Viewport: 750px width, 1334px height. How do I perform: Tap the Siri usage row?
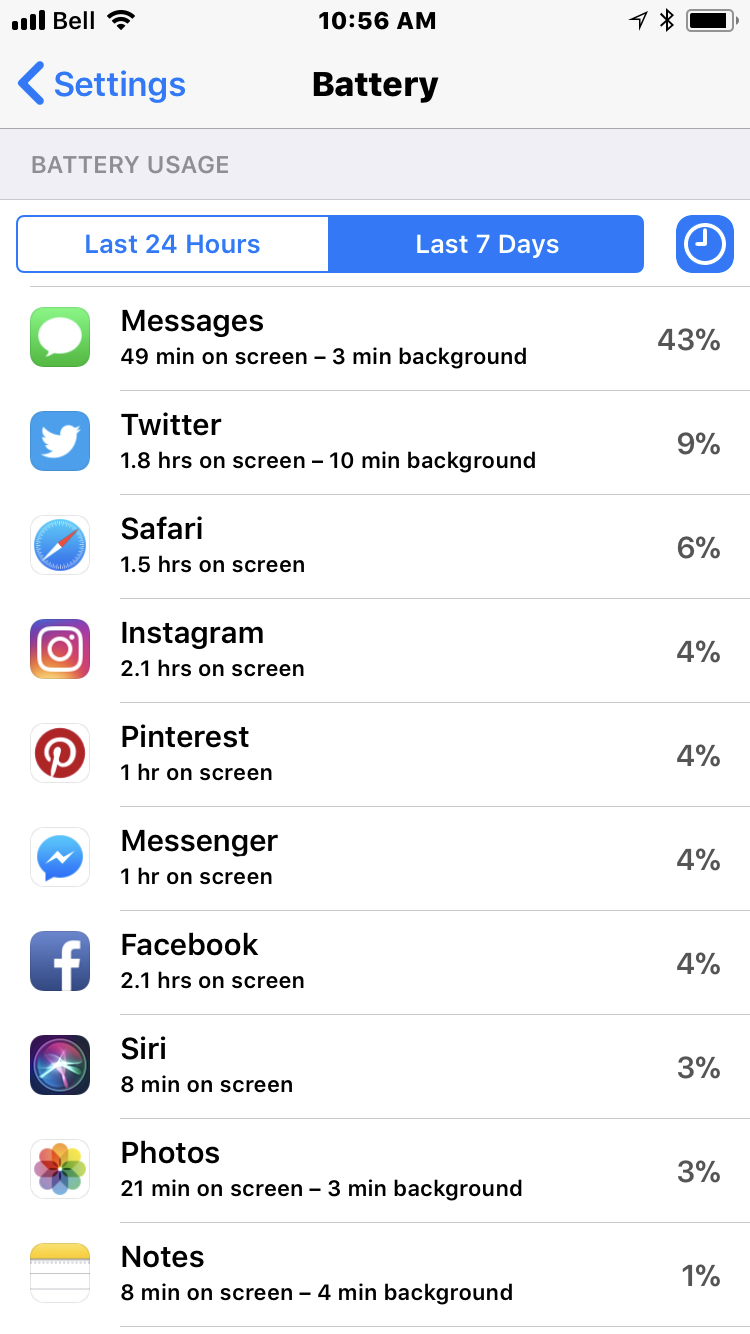tap(375, 1067)
